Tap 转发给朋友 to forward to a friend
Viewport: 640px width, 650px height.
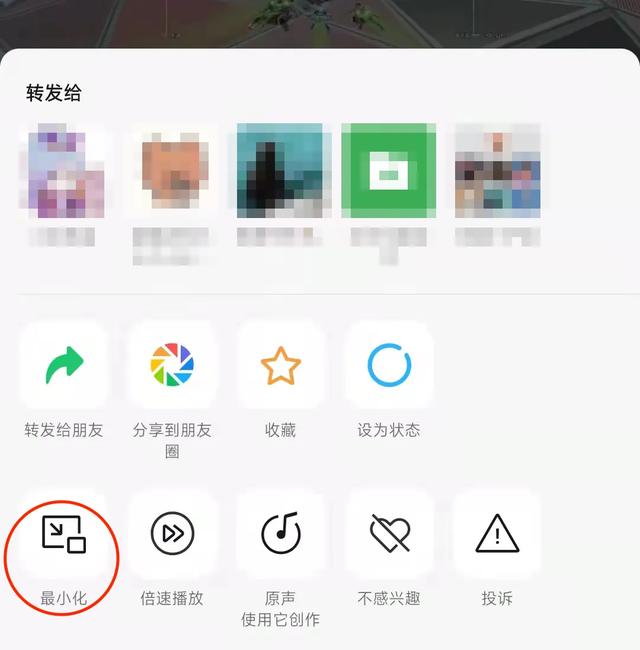(x=64, y=366)
